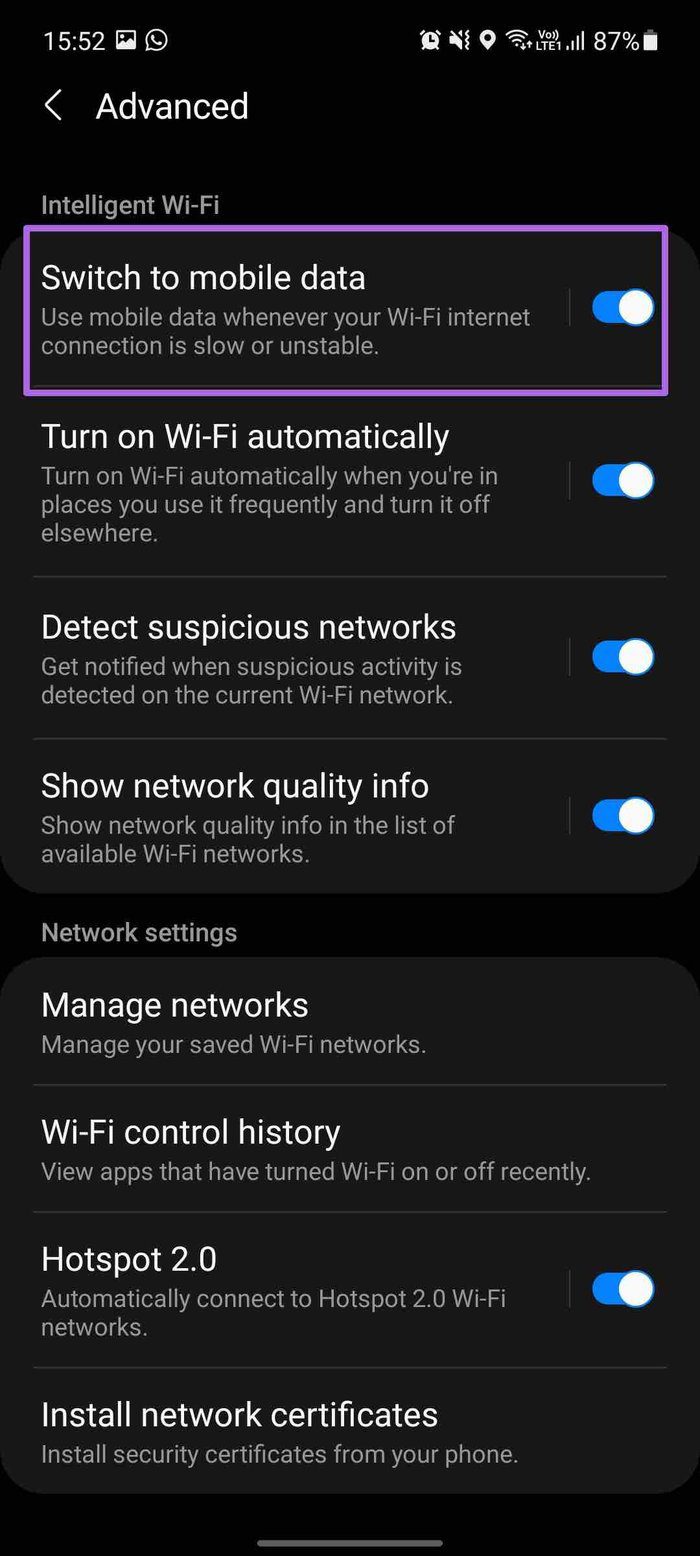Screen dimensions: 700x1556
Task: Toggle Show network quality info switch
Action: 622,816
